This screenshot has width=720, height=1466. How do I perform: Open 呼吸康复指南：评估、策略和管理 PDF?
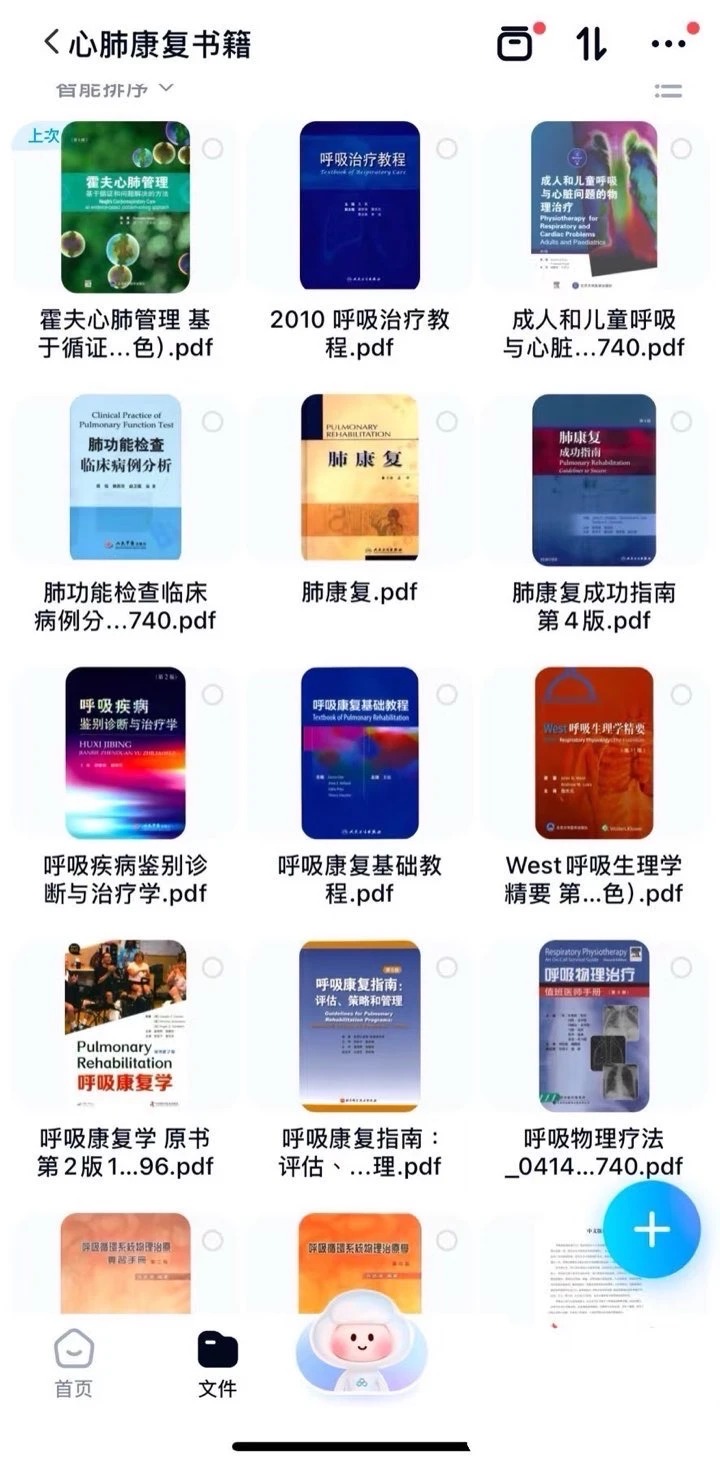coord(360,1025)
